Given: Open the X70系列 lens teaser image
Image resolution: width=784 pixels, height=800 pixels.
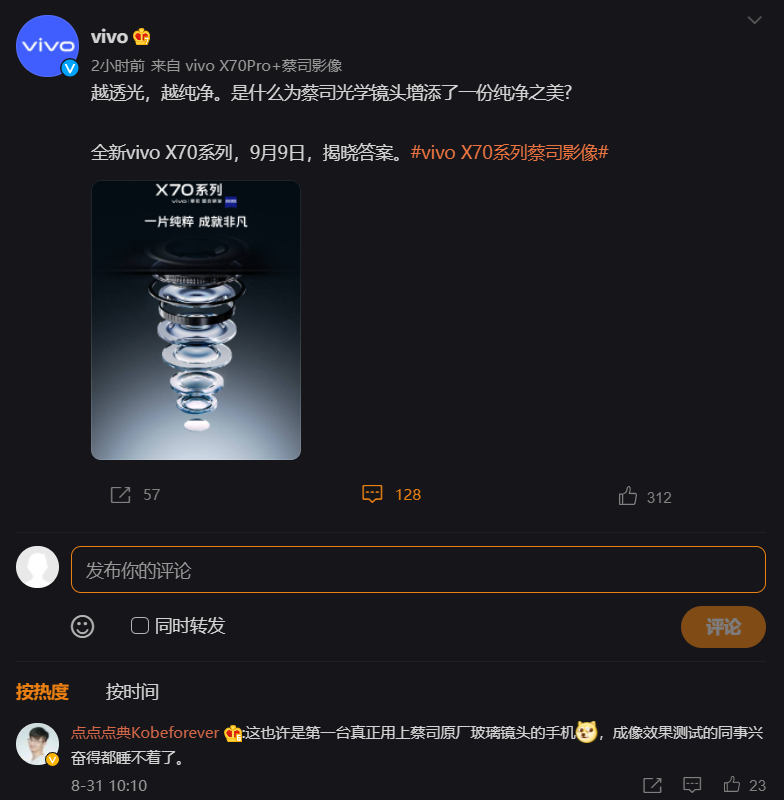Looking at the screenshot, I should click(x=194, y=320).
